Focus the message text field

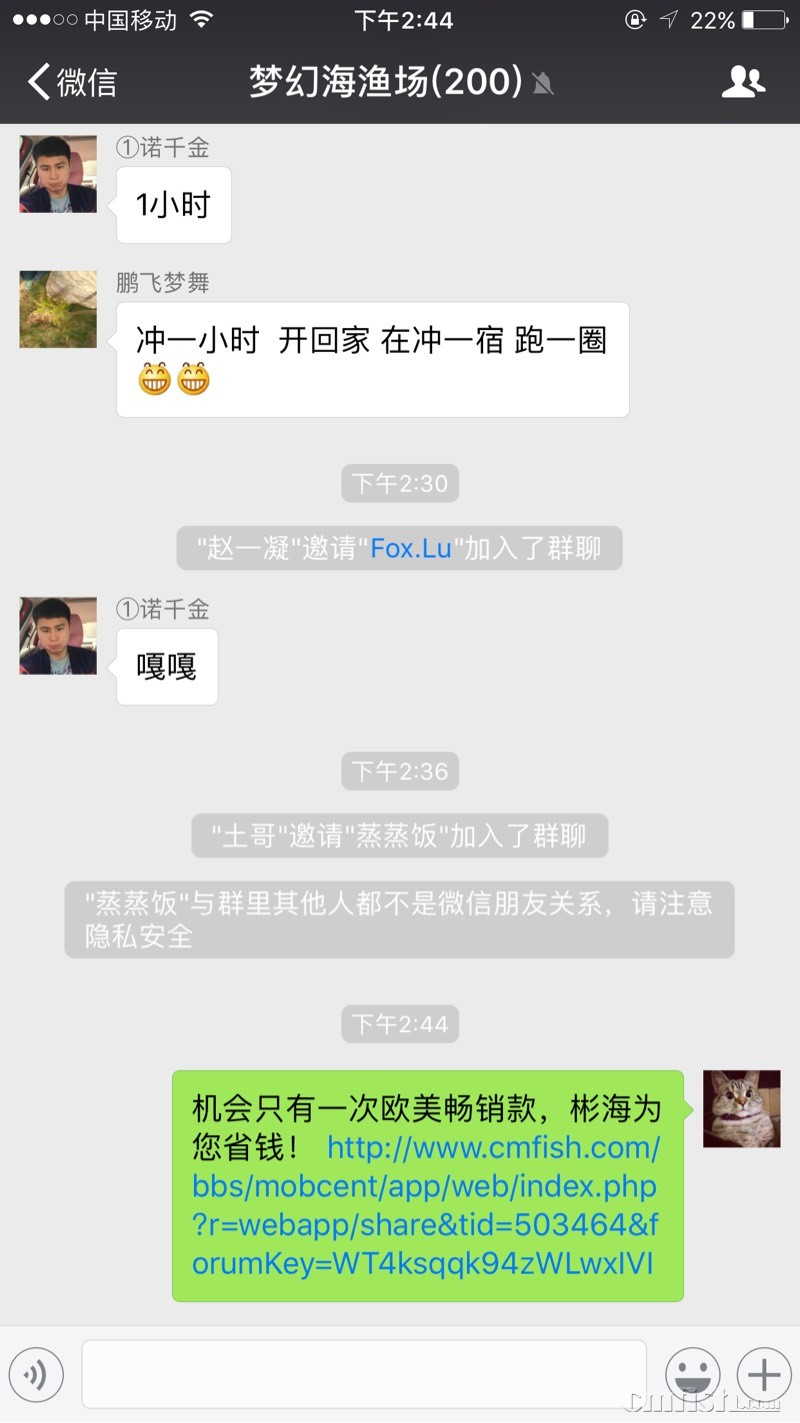364,1375
